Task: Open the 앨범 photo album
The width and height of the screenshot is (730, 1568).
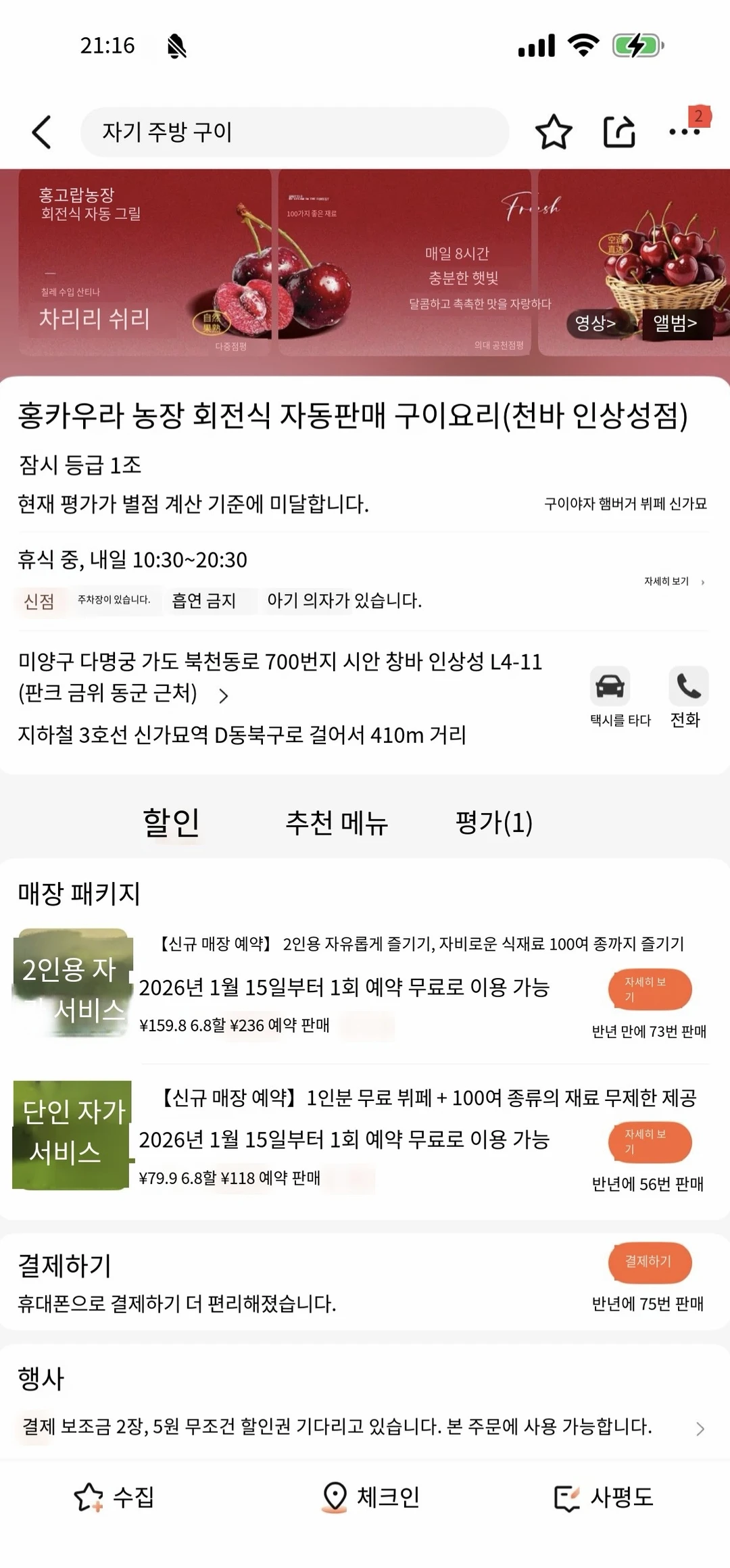Action: point(675,323)
